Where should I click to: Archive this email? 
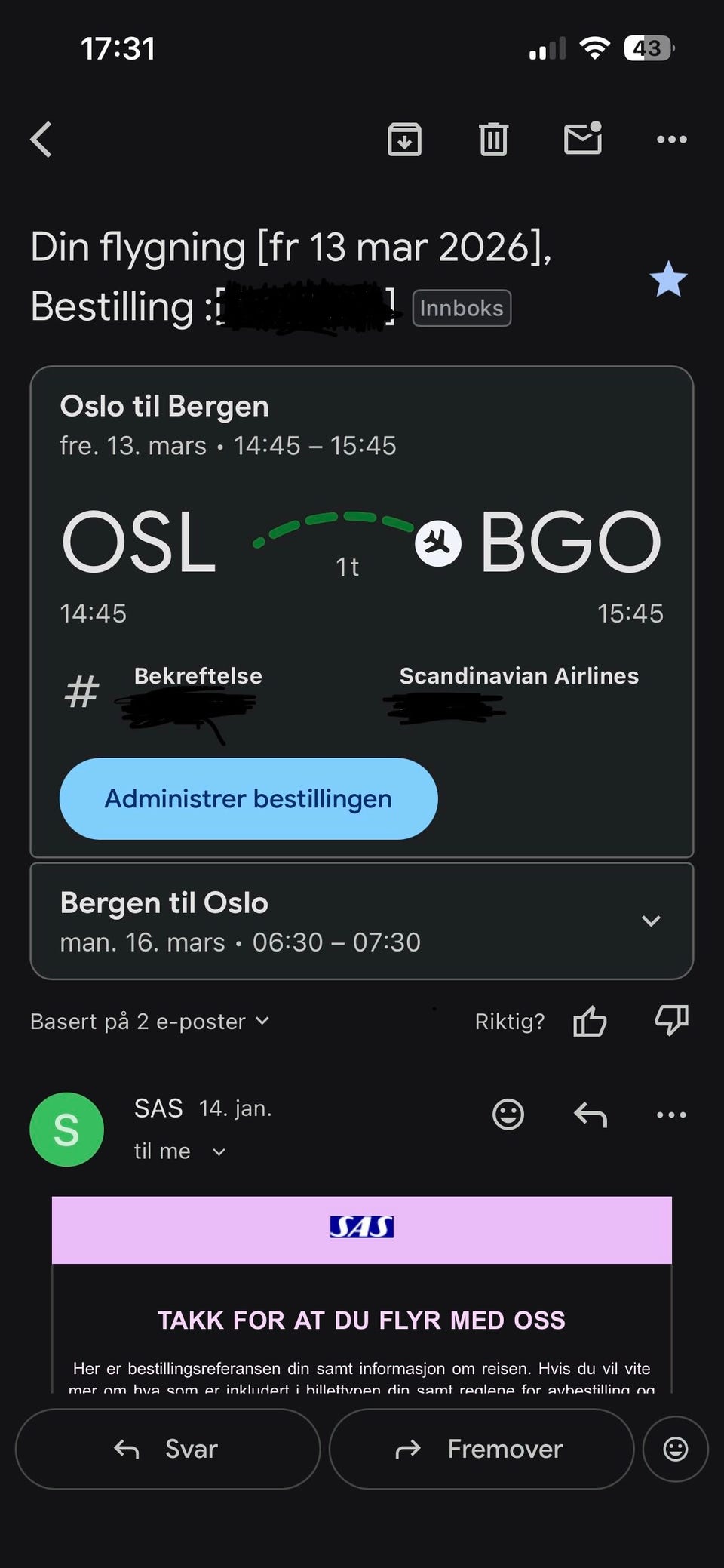click(405, 139)
